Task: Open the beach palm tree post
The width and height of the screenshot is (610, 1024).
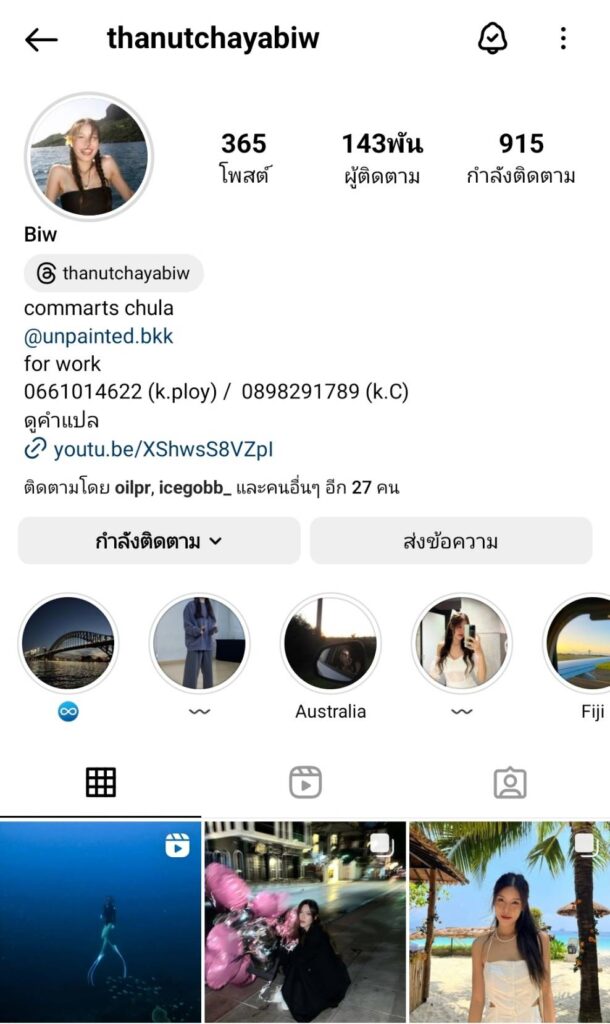Action: (509, 922)
